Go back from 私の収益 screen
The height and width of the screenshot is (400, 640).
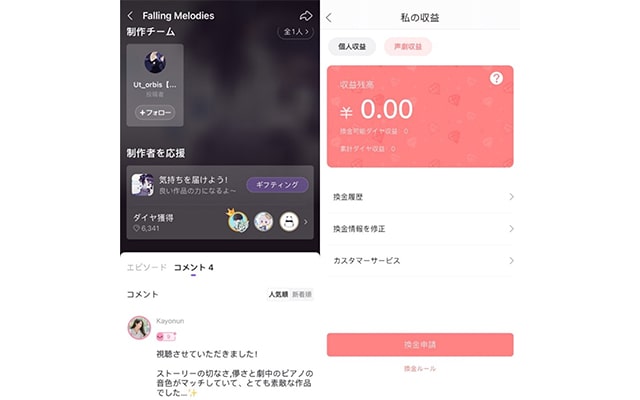(x=329, y=17)
